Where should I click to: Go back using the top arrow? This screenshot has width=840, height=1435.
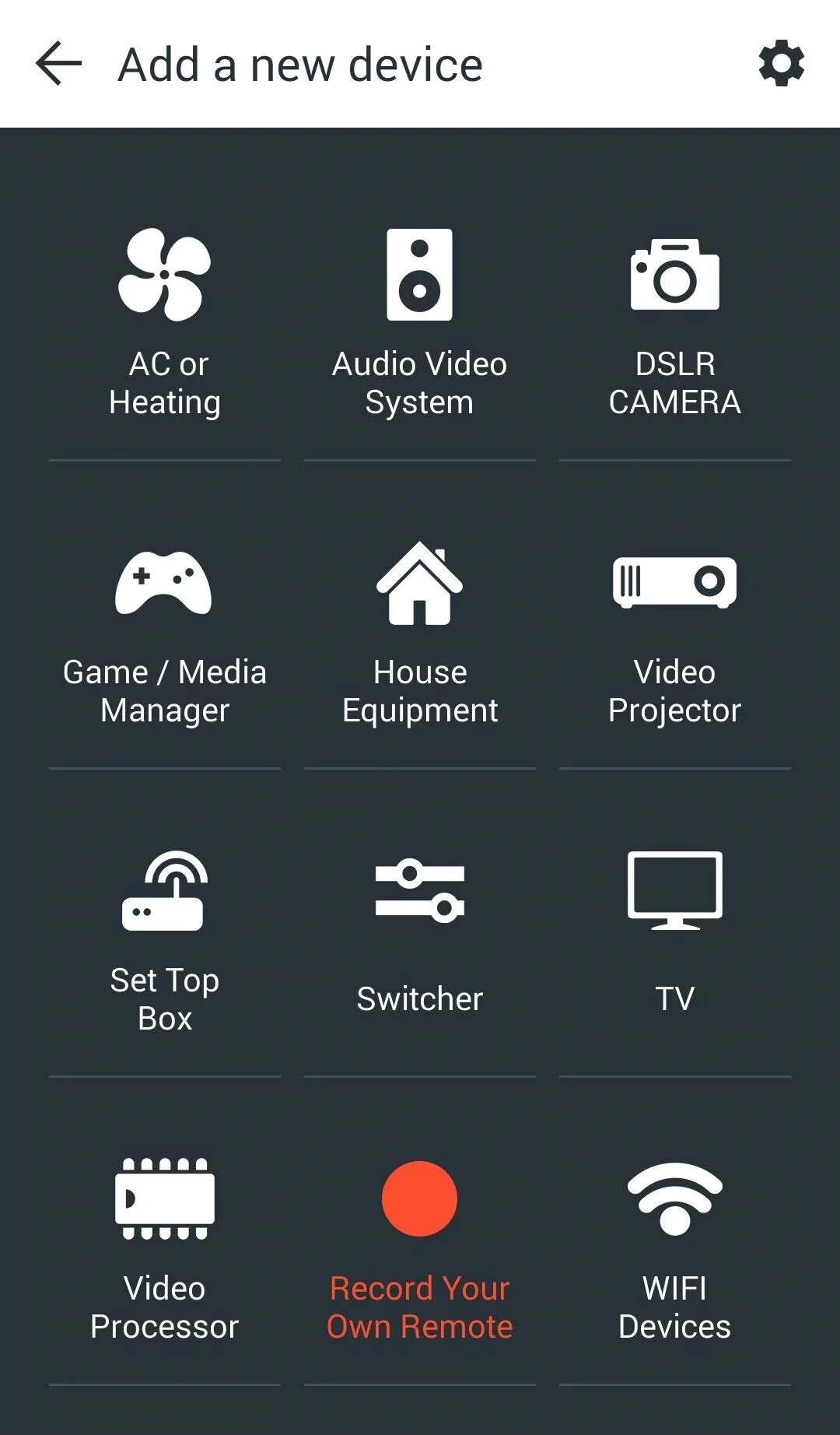(x=59, y=64)
